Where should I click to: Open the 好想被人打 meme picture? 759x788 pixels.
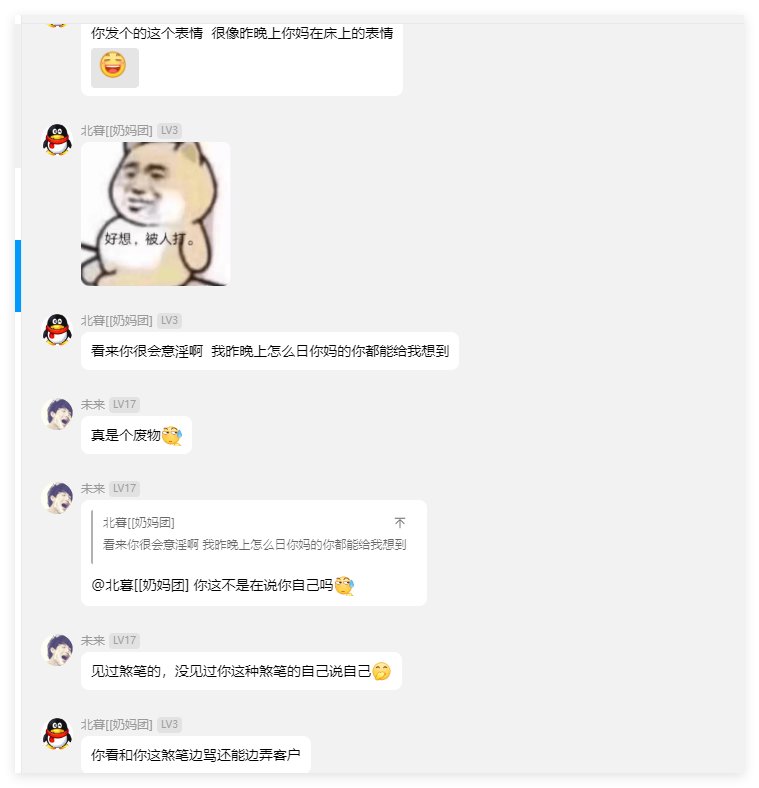coord(155,213)
